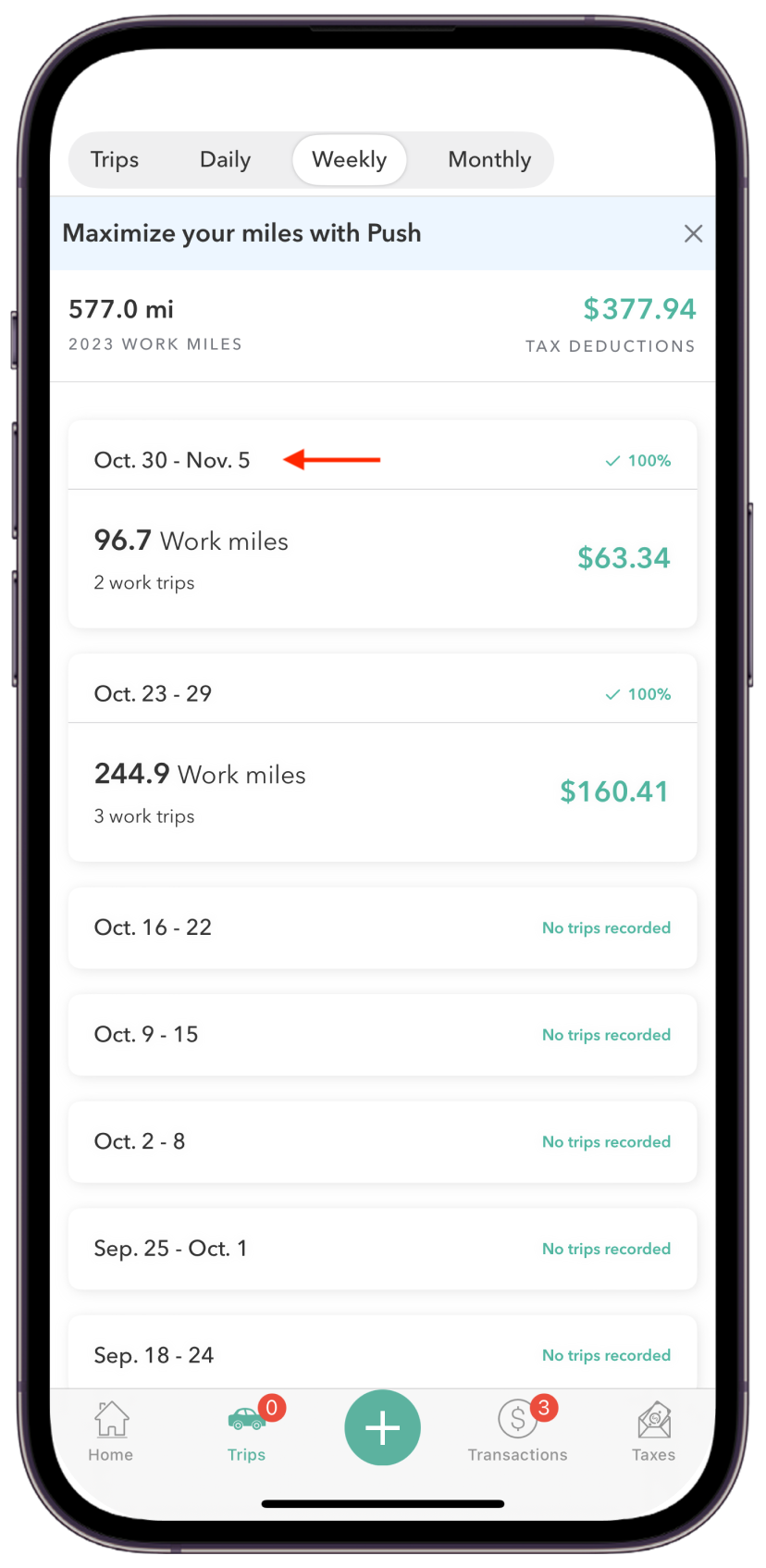The height and width of the screenshot is (1568, 766).
Task: Switch to the Trips segment
Action: click(x=115, y=160)
